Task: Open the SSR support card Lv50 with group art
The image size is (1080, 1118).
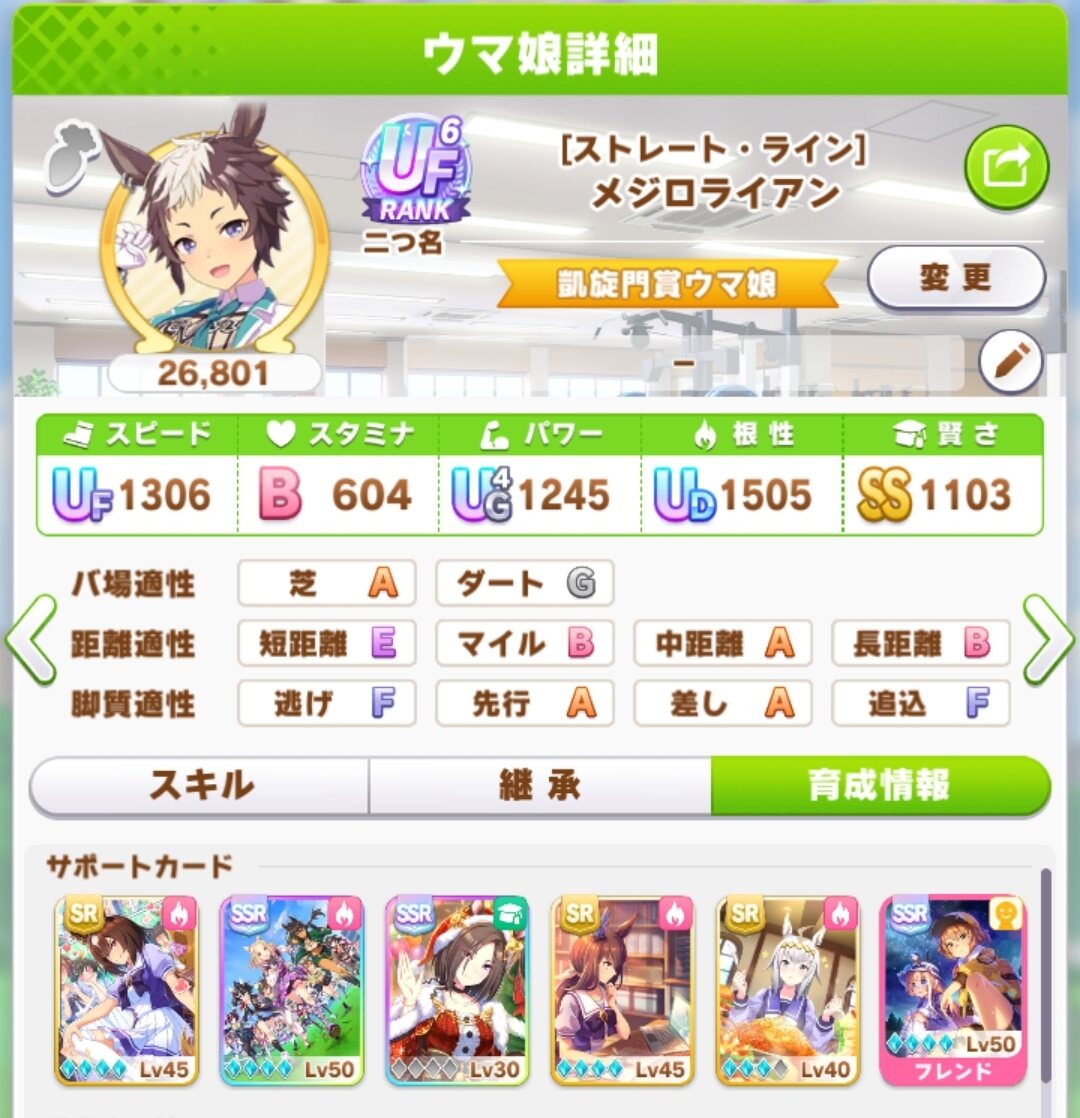Action: click(292, 990)
